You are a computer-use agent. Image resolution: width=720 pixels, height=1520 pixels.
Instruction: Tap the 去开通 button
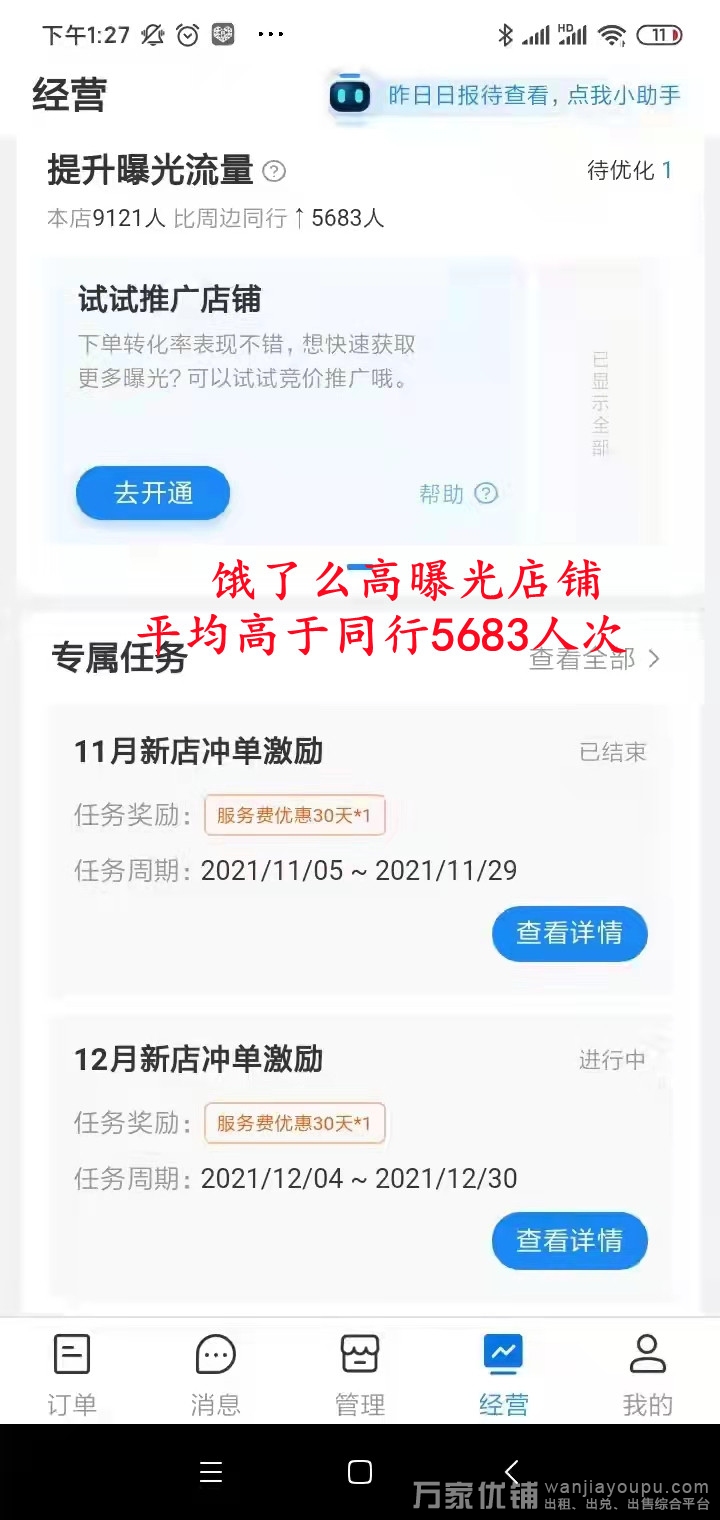tap(153, 493)
